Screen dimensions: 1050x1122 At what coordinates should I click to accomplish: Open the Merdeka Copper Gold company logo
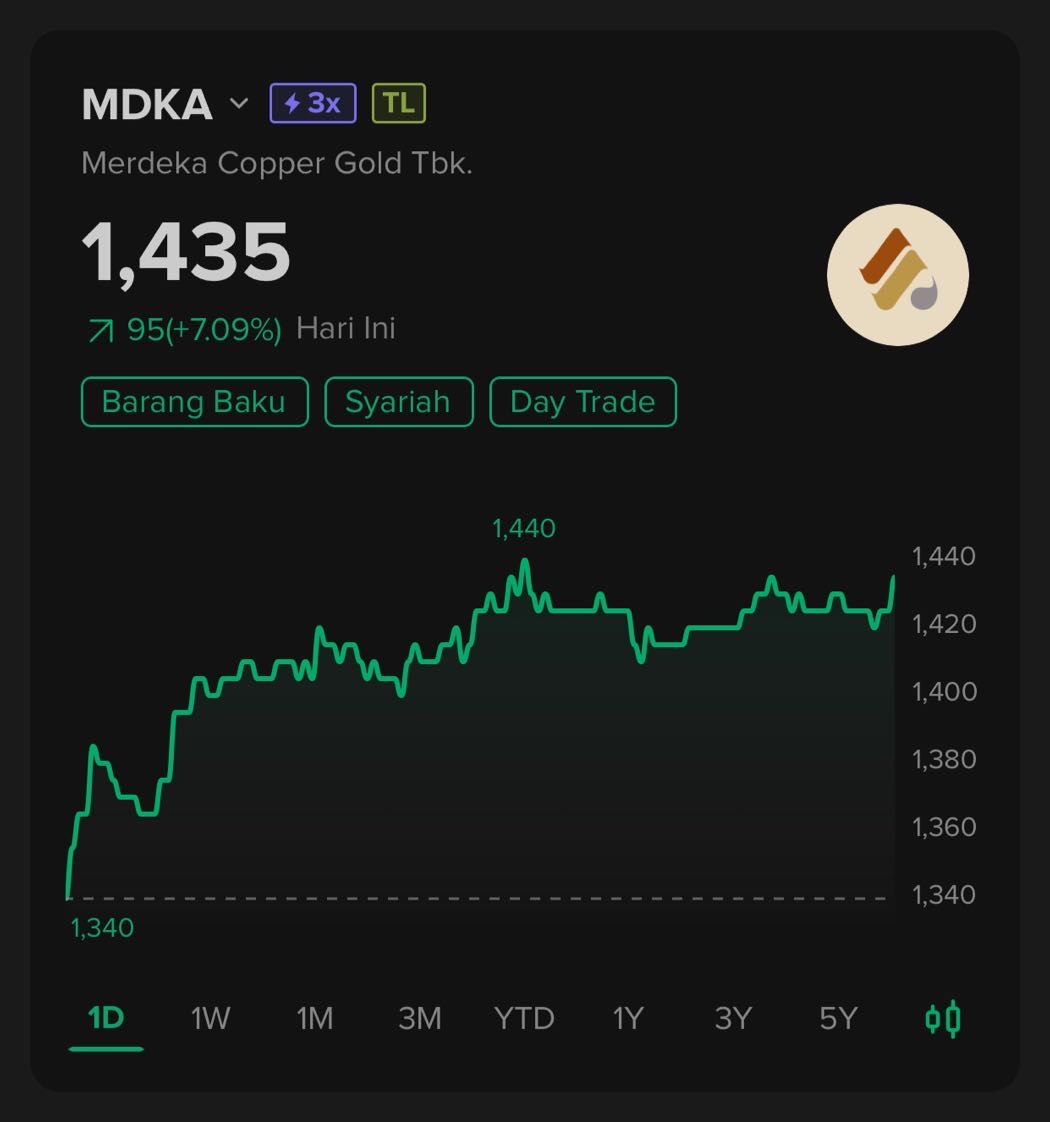click(x=898, y=272)
